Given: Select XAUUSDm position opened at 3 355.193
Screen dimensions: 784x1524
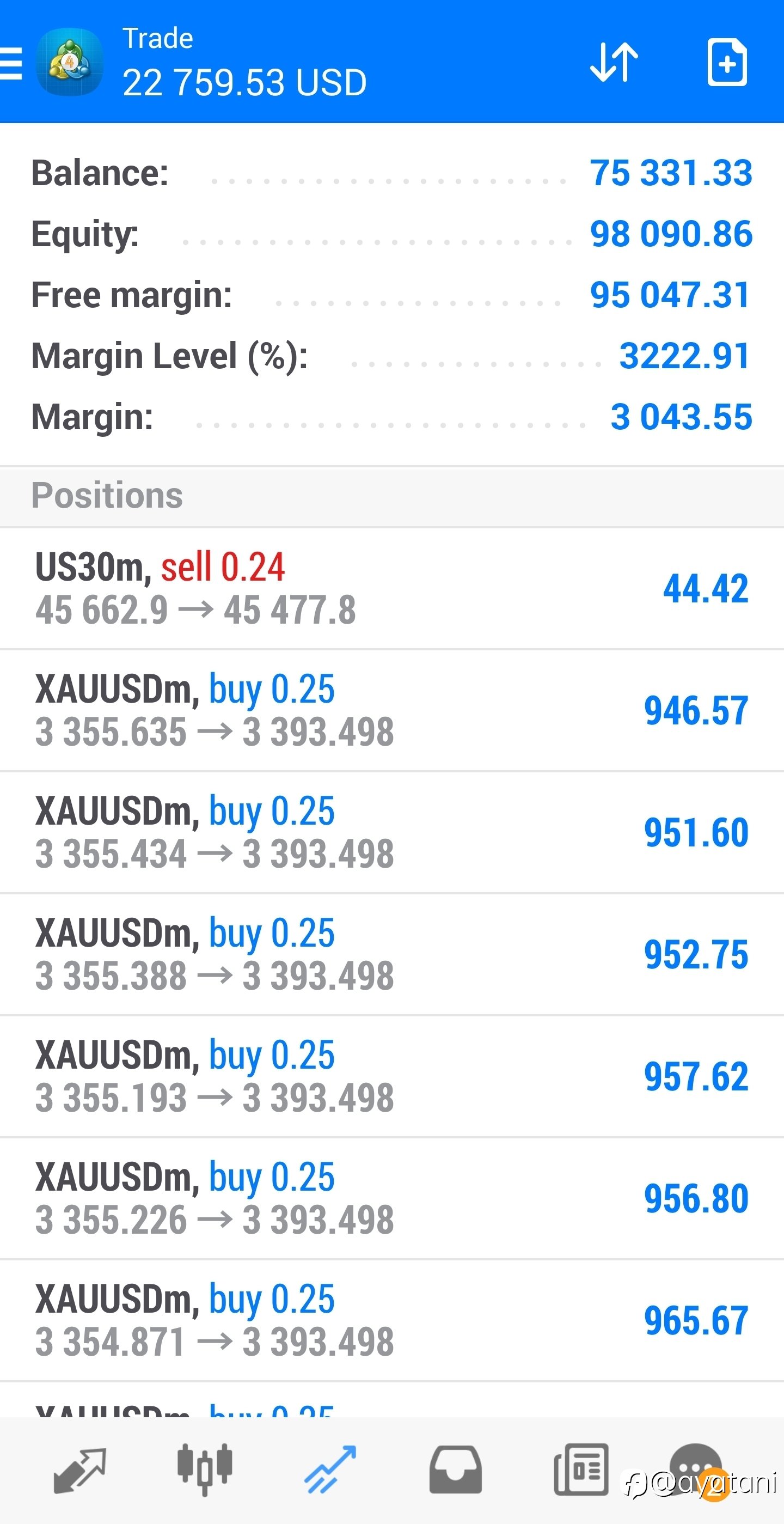Looking at the screenshot, I should (392, 1076).
